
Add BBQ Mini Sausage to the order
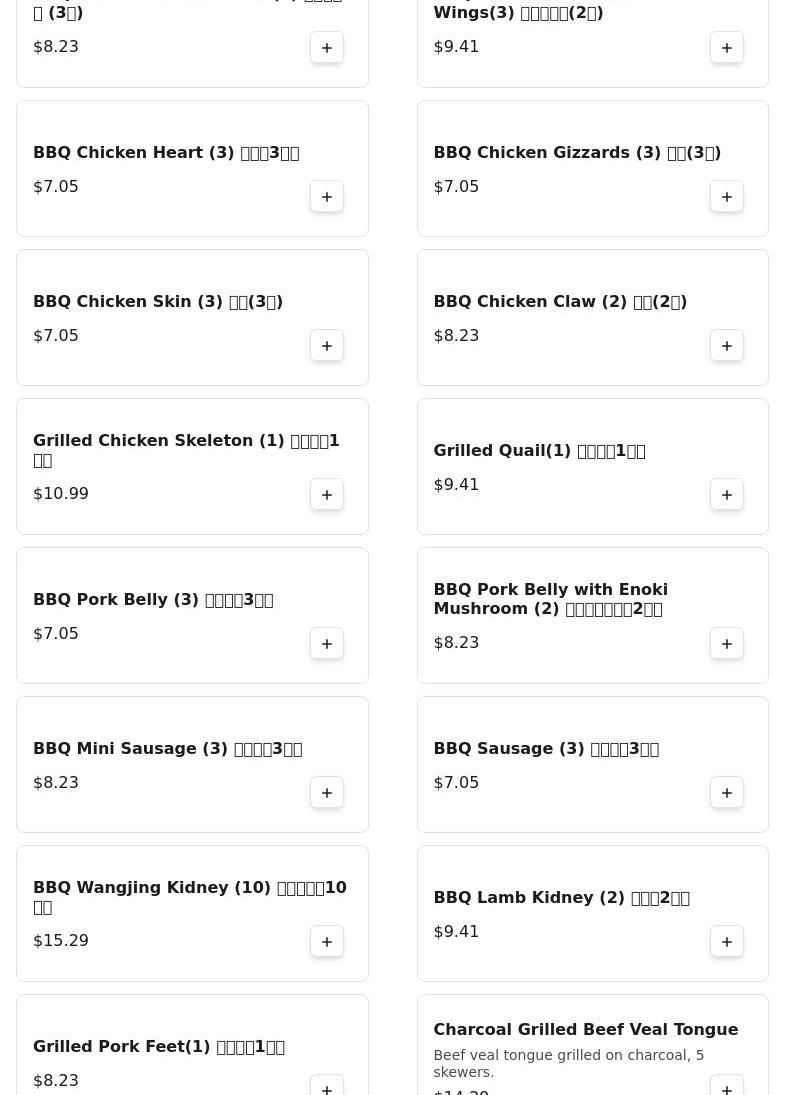coord(327,793)
